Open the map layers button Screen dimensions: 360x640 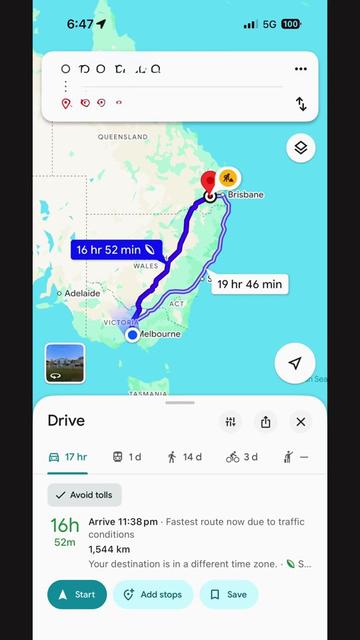click(x=301, y=148)
